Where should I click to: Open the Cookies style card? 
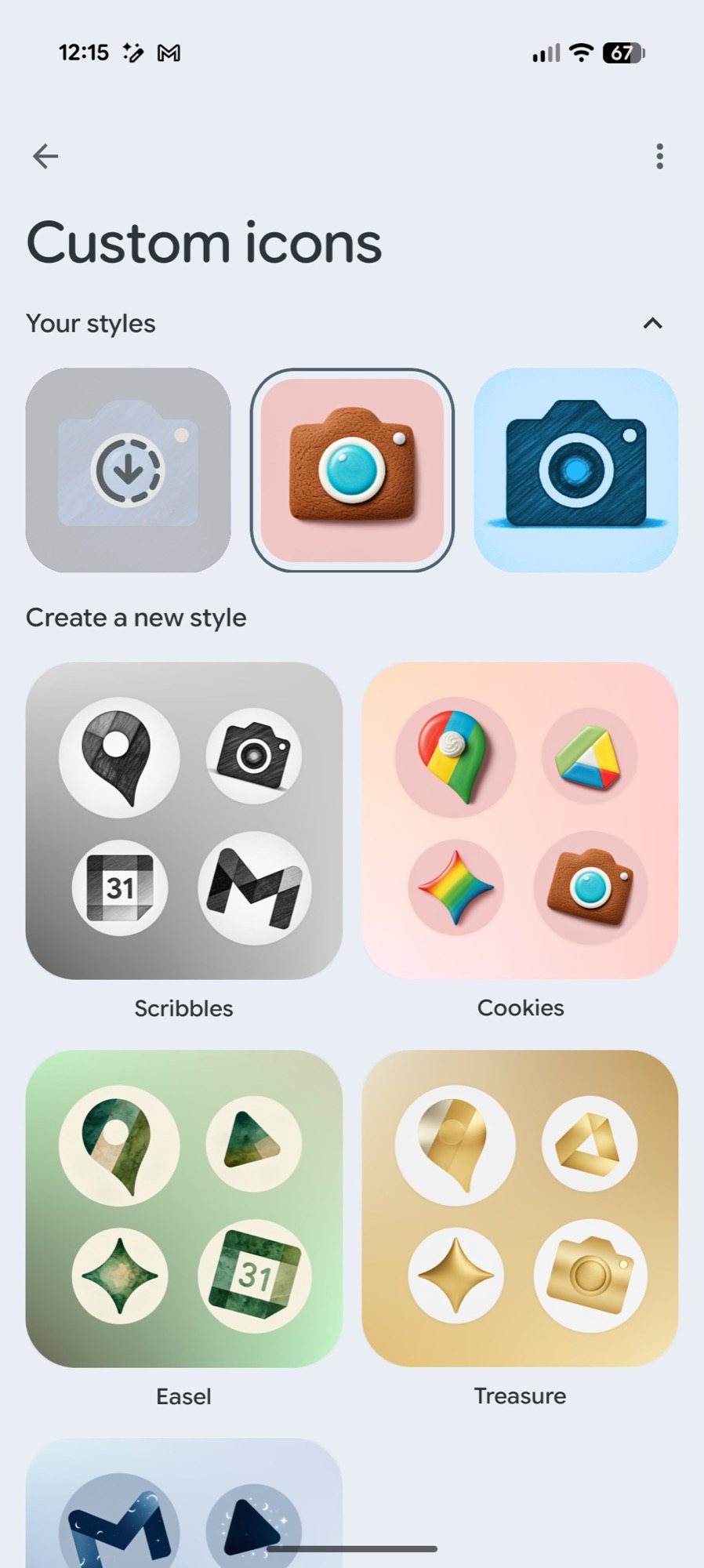521,821
